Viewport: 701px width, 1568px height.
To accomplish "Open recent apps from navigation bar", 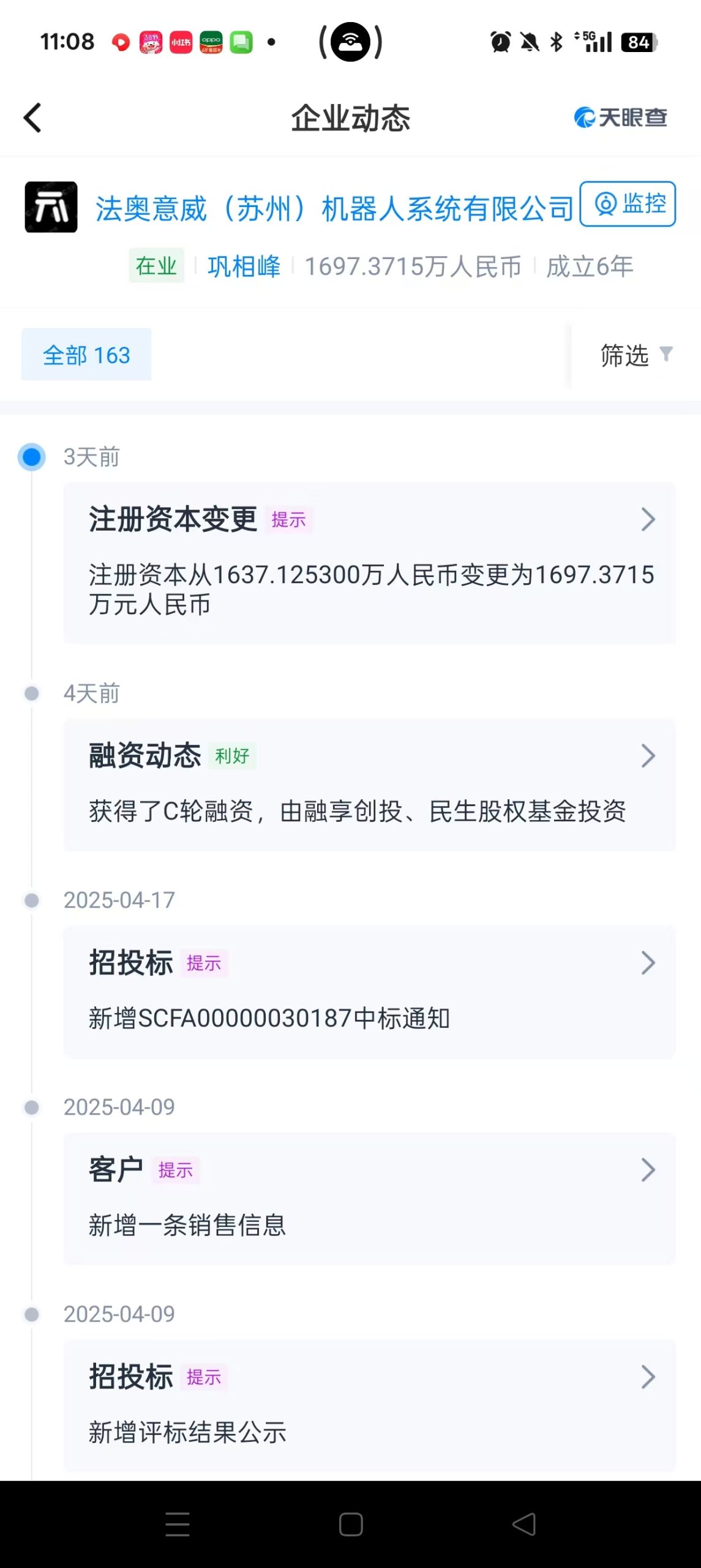I will pos(178,1525).
